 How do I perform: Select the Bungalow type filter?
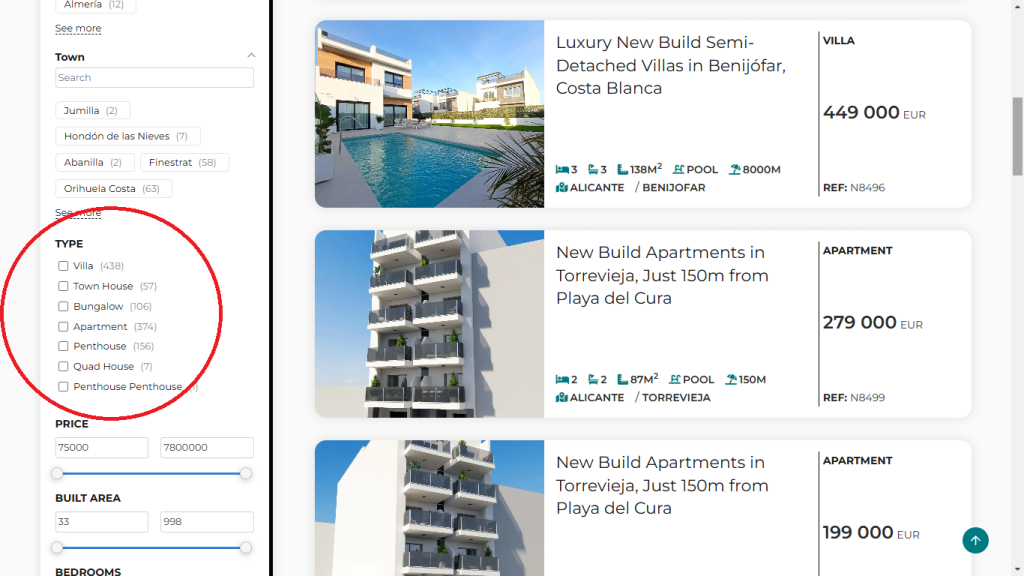pyautogui.click(x=63, y=306)
